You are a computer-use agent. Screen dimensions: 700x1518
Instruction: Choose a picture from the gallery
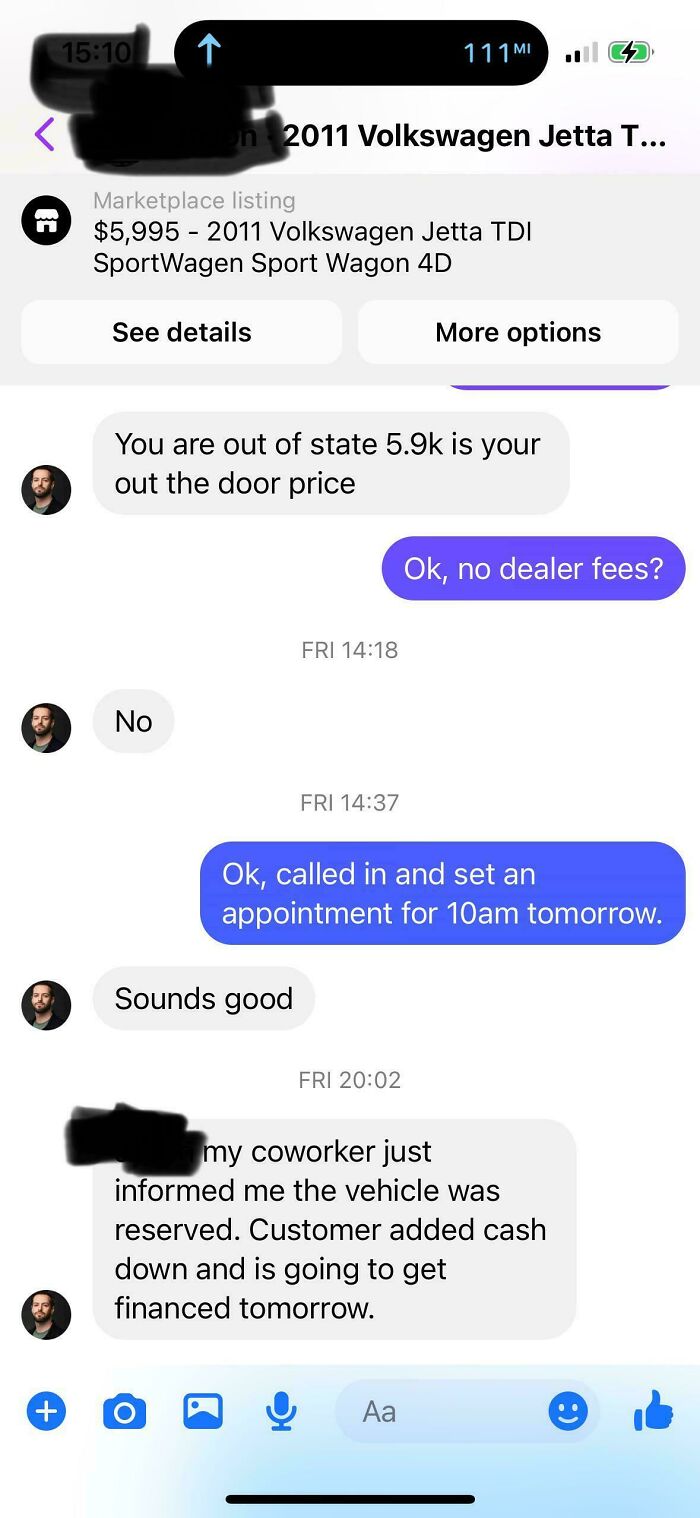(202, 1411)
